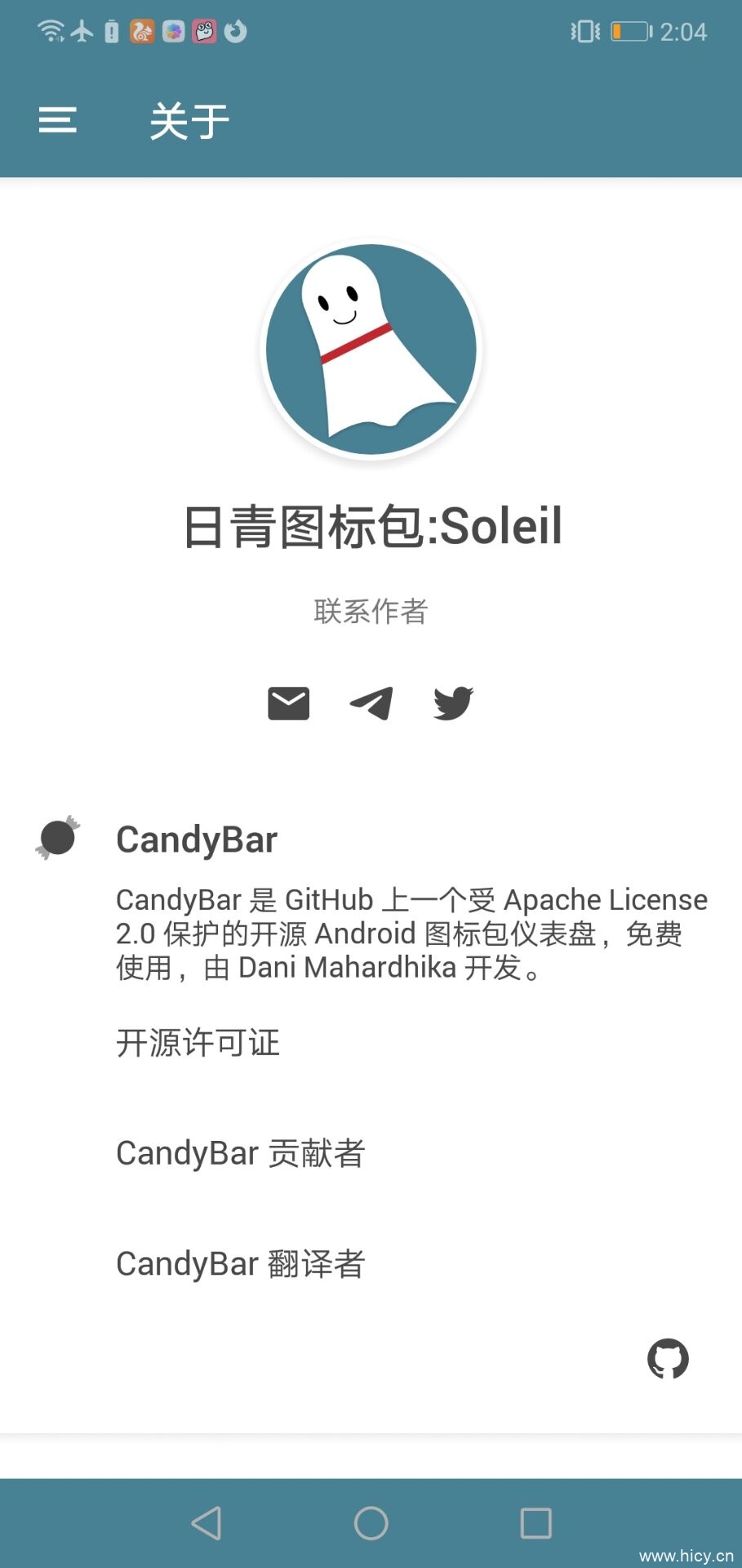742x1568 pixels.
Task: Tap the CandyBar description paragraph
Action: coord(408,933)
